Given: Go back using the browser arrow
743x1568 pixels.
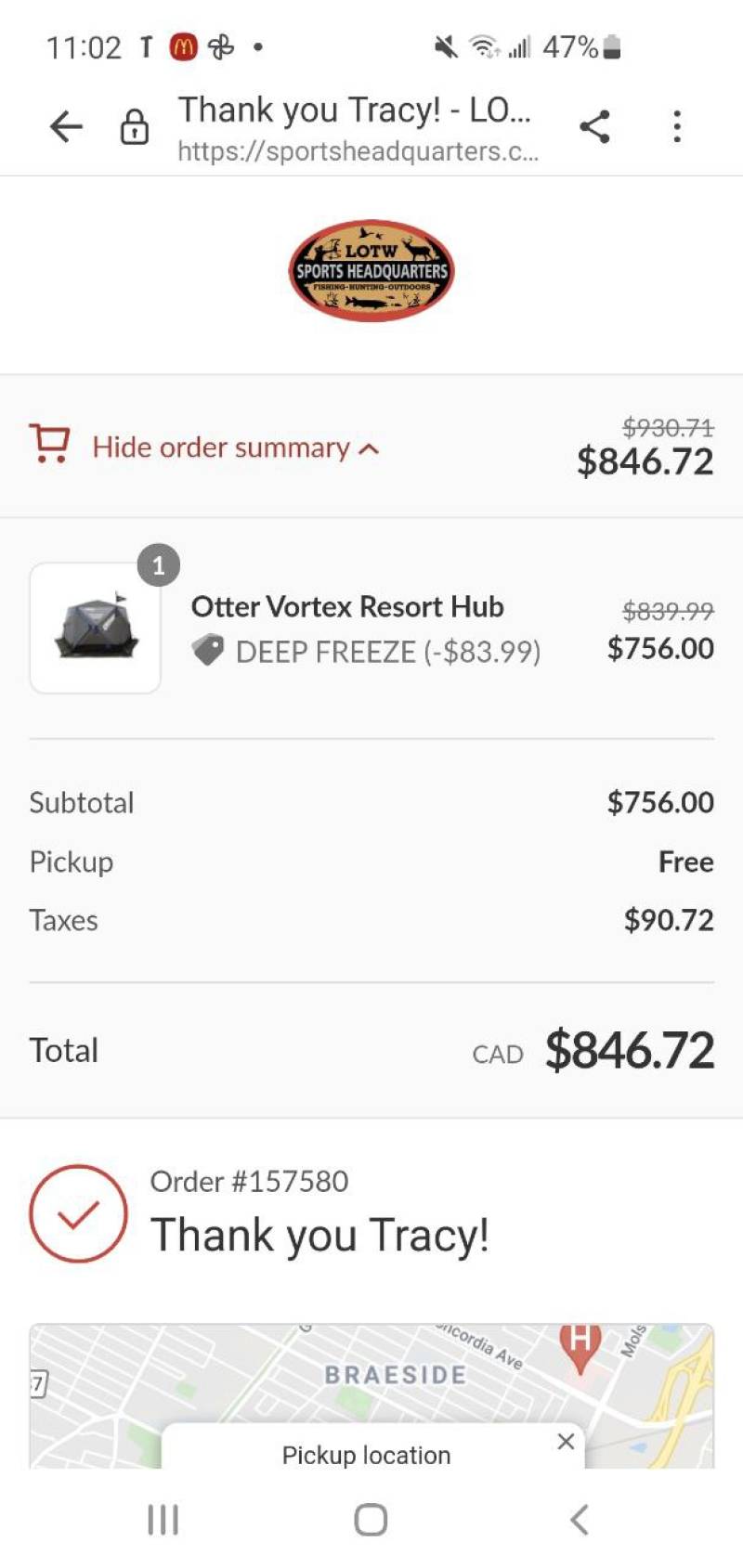Looking at the screenshot, I should [67, 126].
